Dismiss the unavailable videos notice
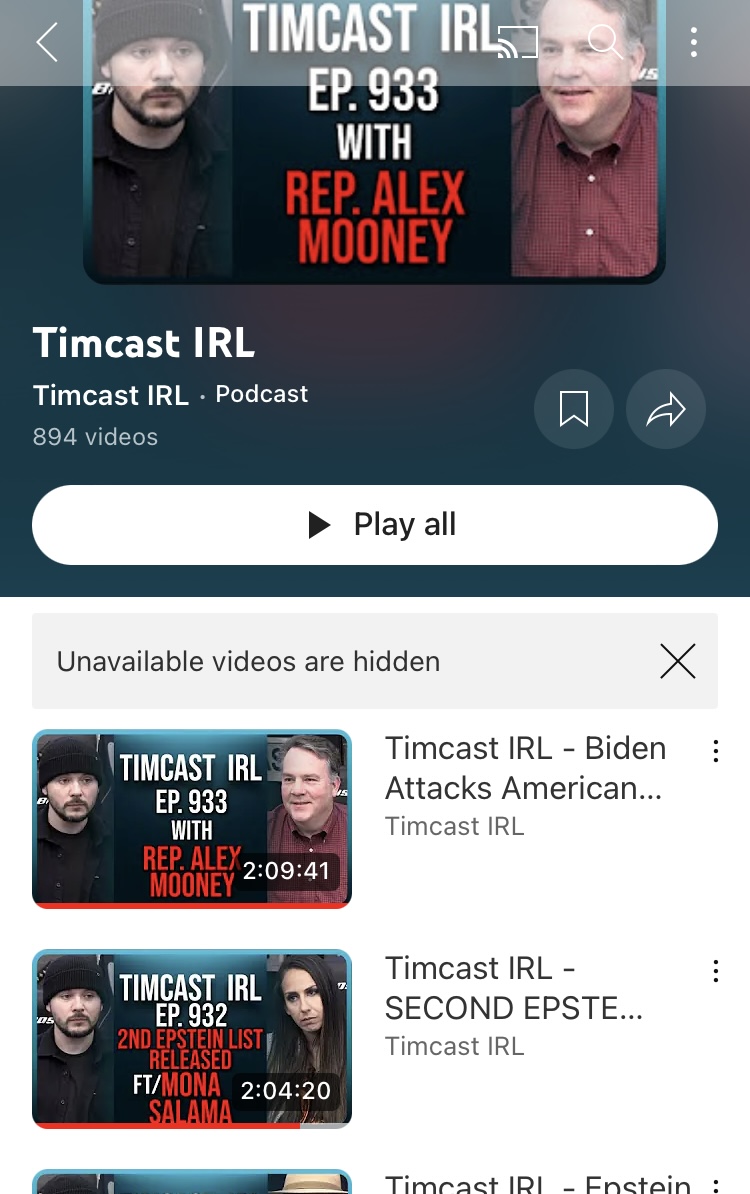The height and width of the screenshot is (1194, 750). click(677, 661)
